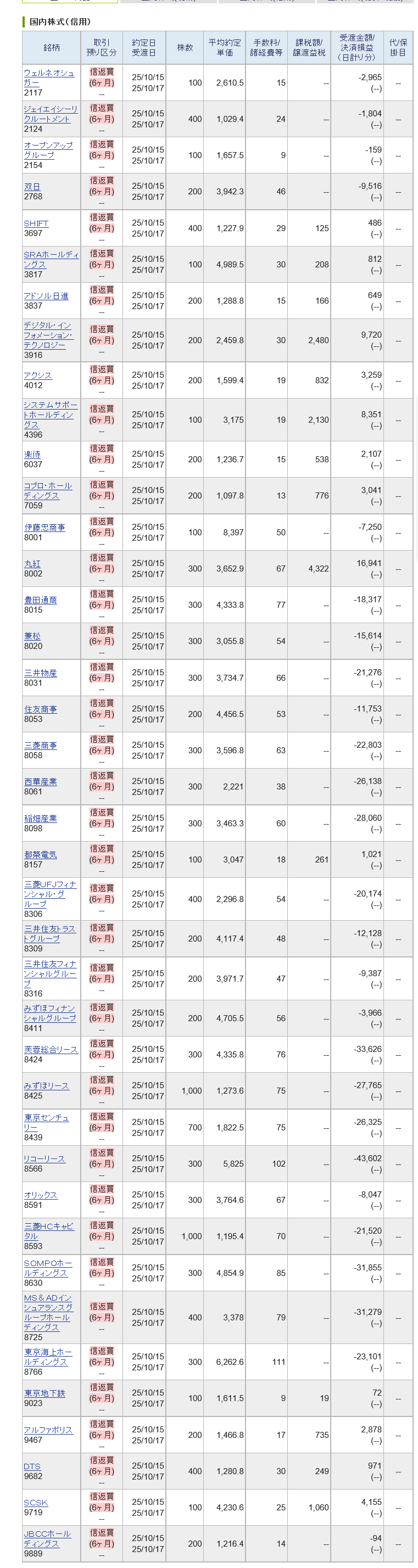Open the 三井物産 stock link

(40, 673)
